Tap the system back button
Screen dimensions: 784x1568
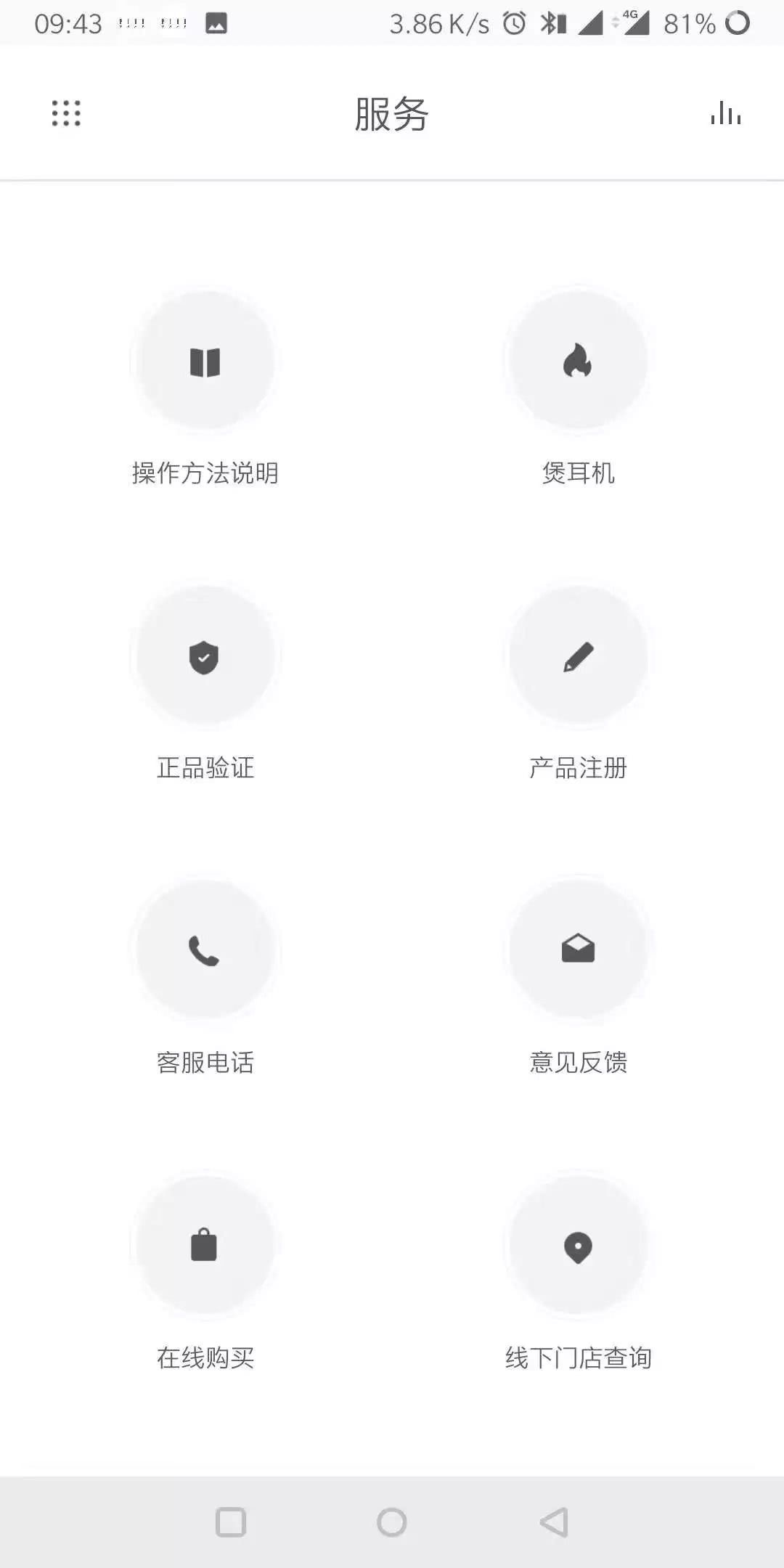click(554, 1522)
